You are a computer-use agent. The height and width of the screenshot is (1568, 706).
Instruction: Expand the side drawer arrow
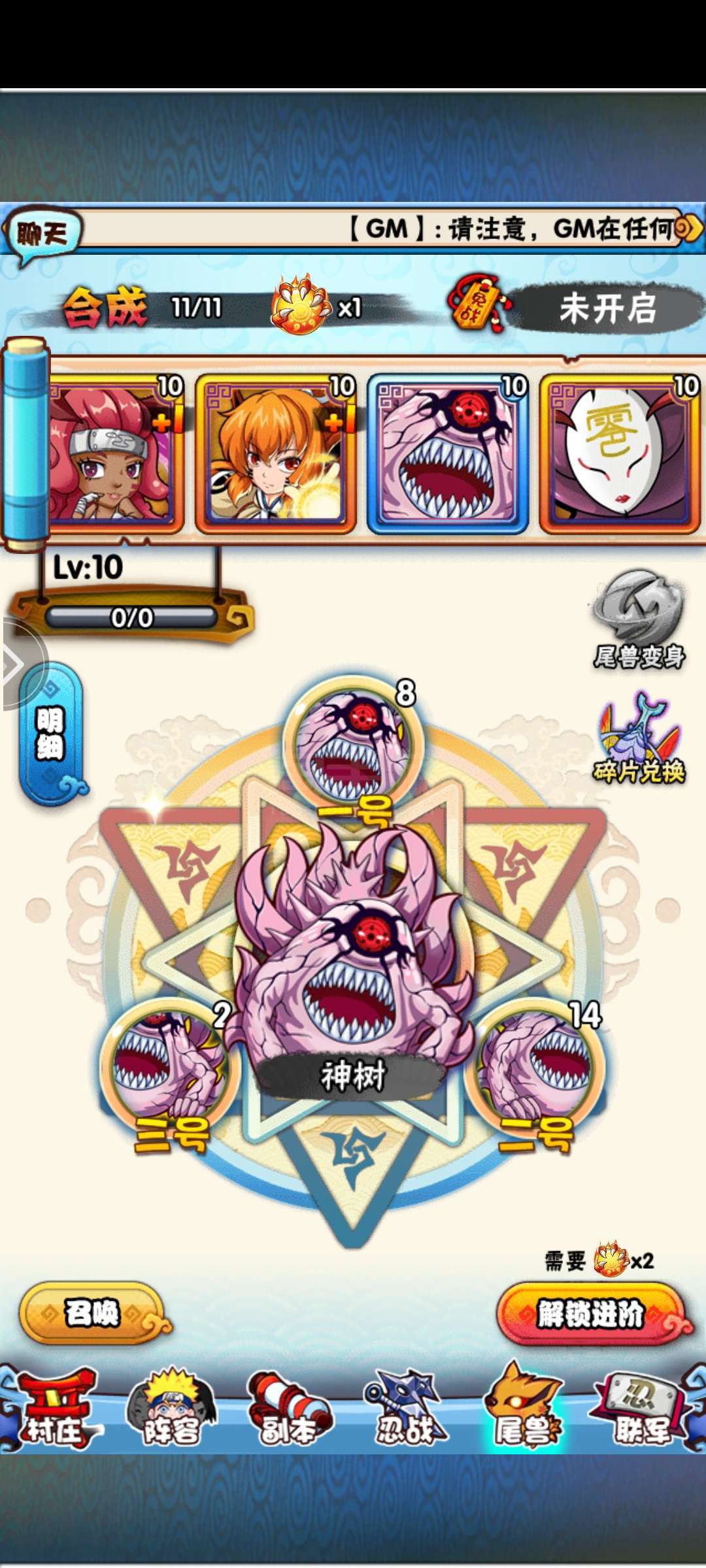click(20, 664)
